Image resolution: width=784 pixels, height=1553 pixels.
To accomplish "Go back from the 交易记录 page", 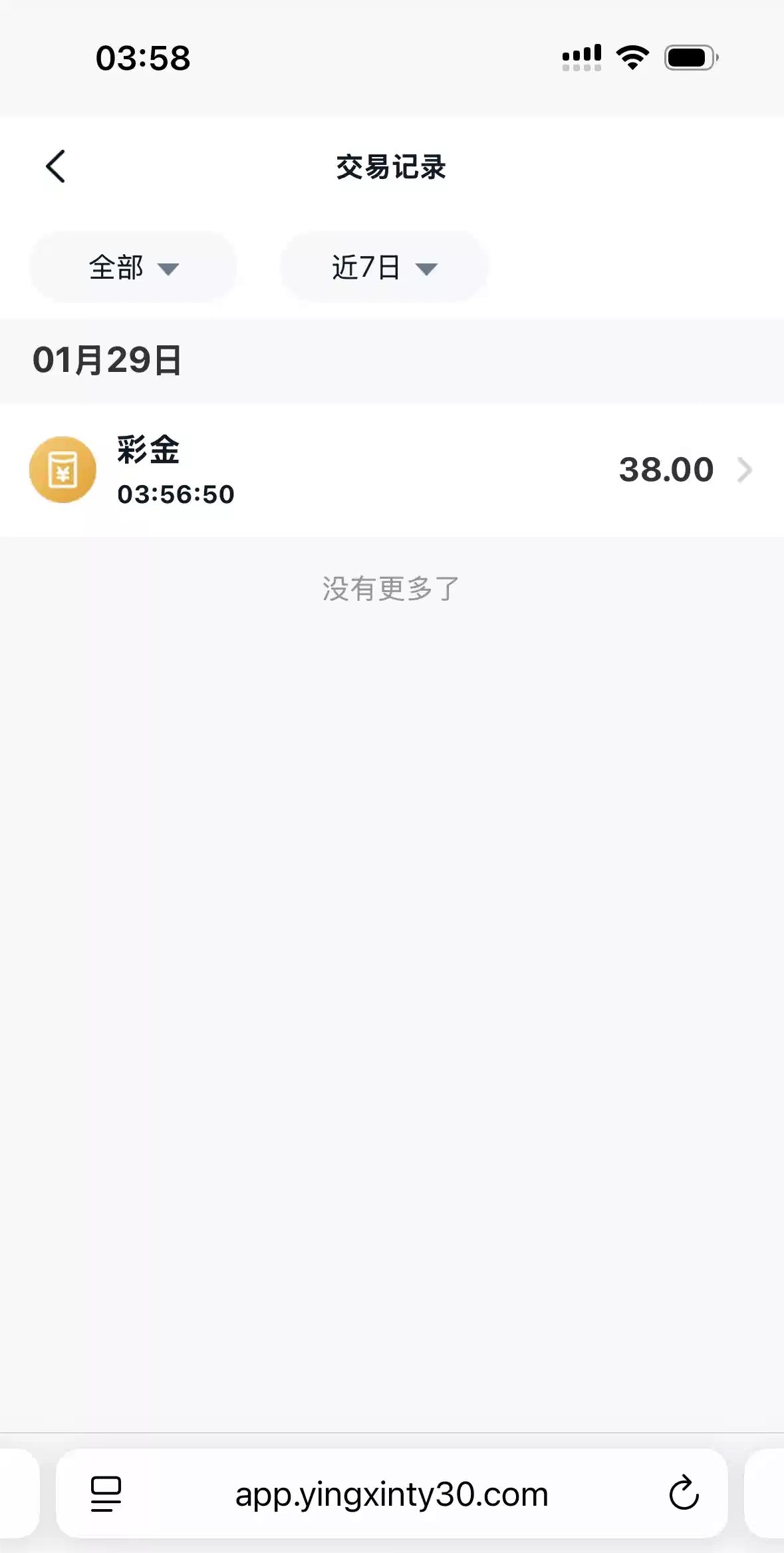I will [56, 166].
